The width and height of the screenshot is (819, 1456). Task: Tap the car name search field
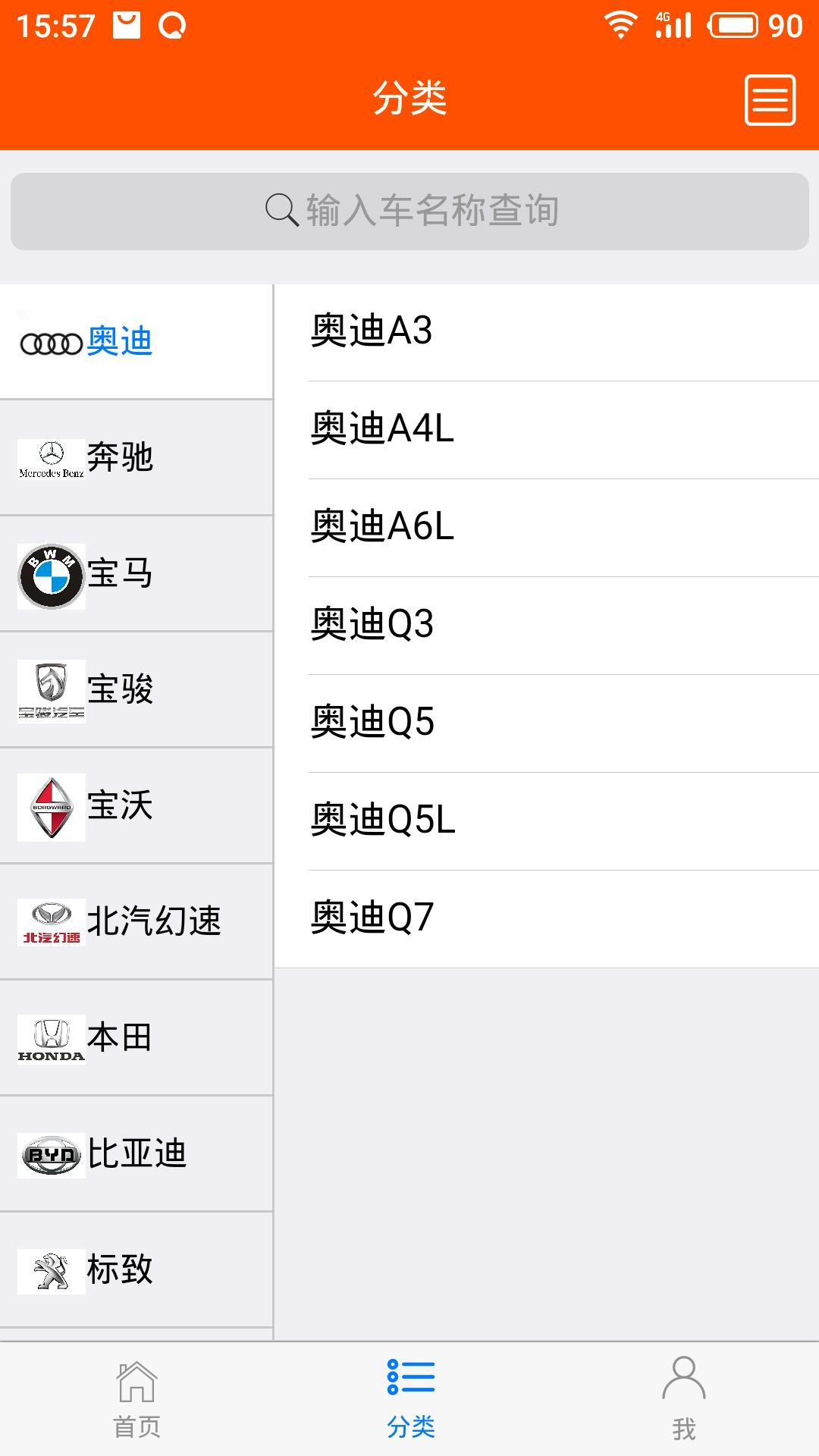(x=409, y=211)
